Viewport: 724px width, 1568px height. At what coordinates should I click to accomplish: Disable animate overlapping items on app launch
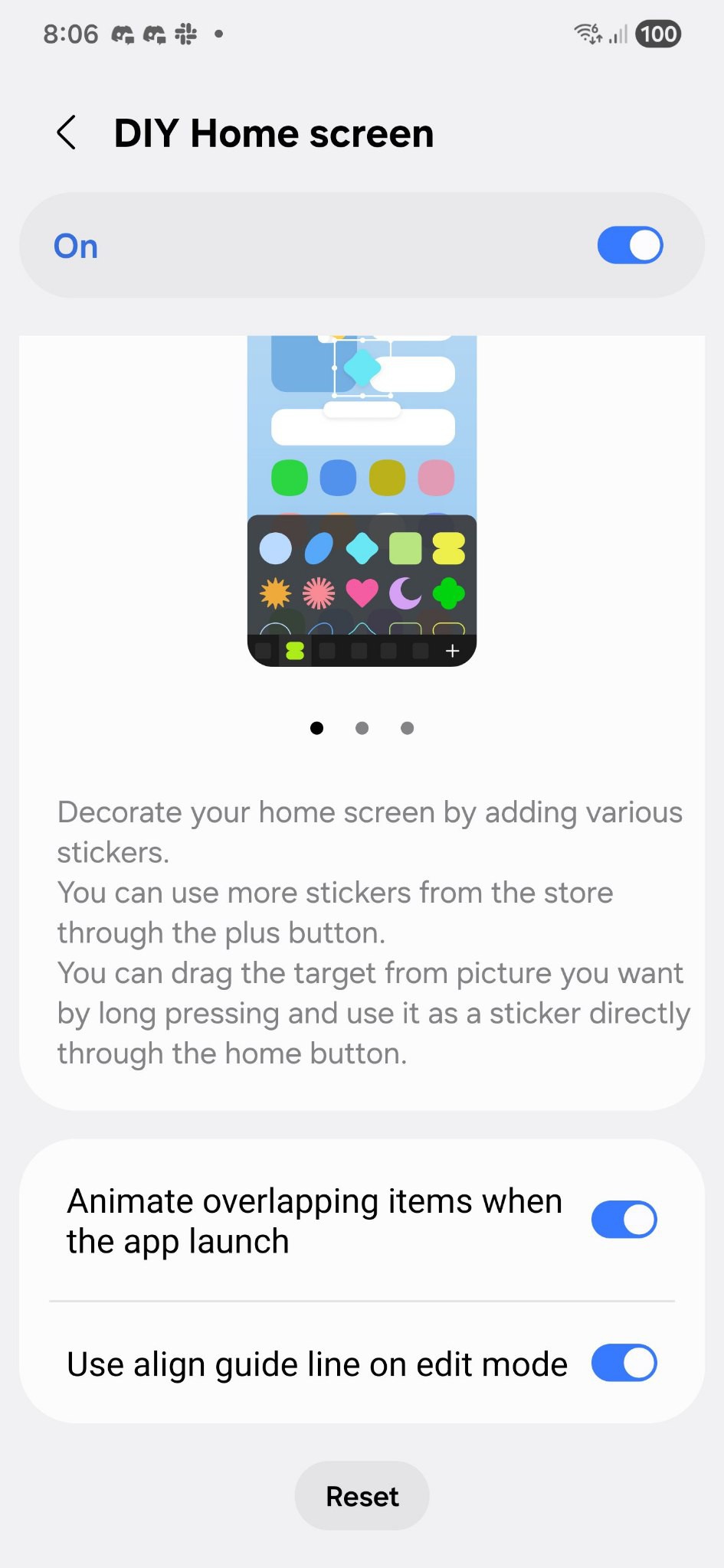(624, 1220)
